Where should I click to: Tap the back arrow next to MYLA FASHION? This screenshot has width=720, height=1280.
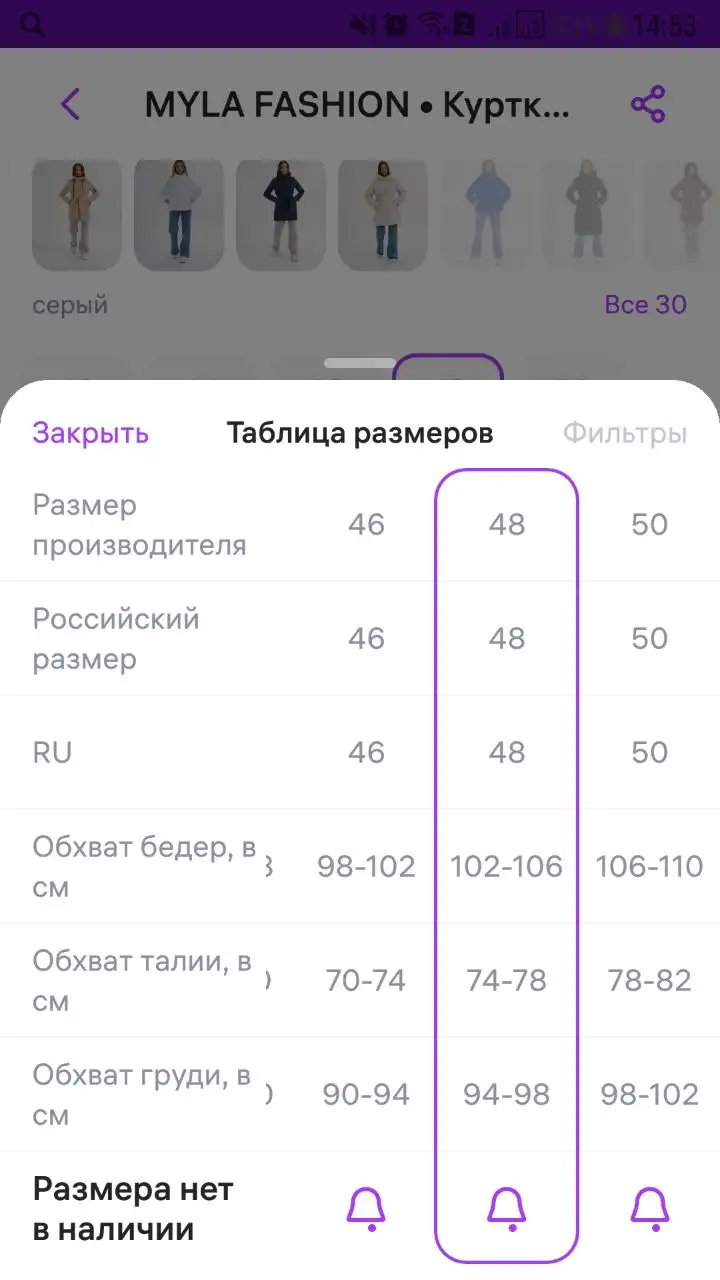tap(68, 104)
